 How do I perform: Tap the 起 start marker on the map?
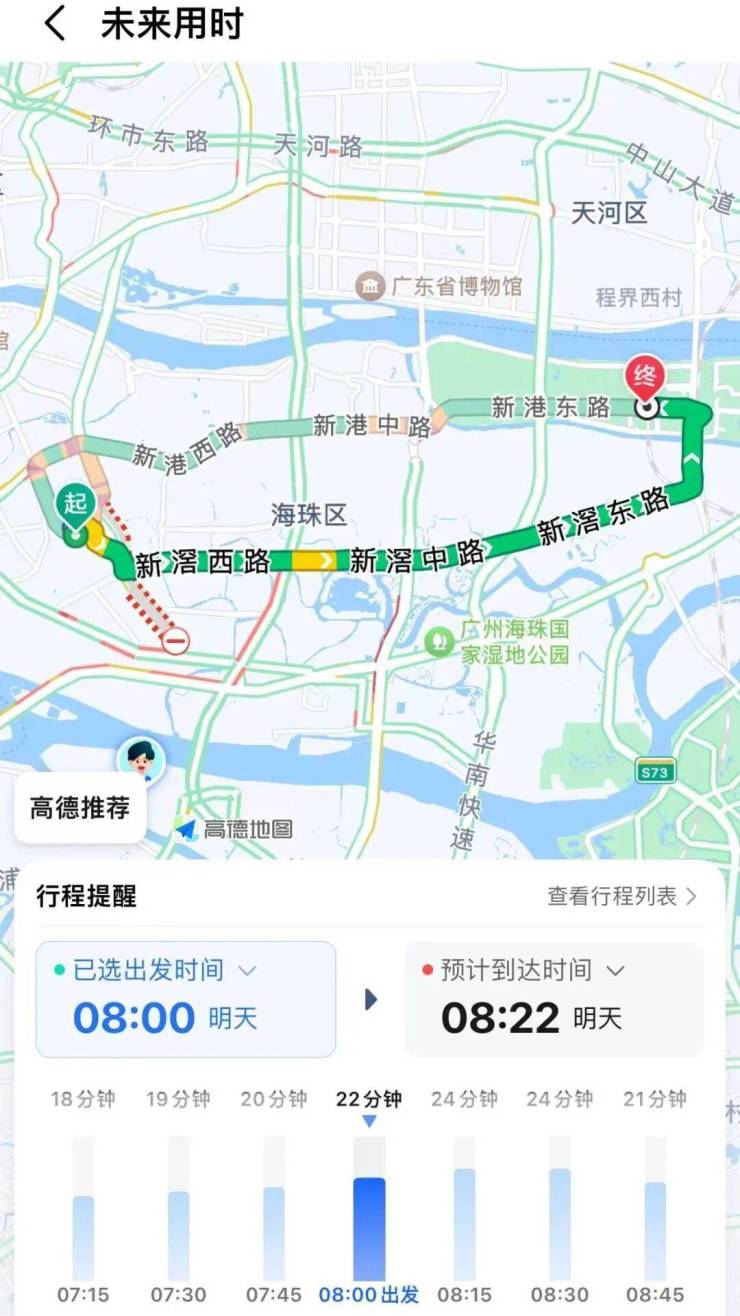point(76,508)
